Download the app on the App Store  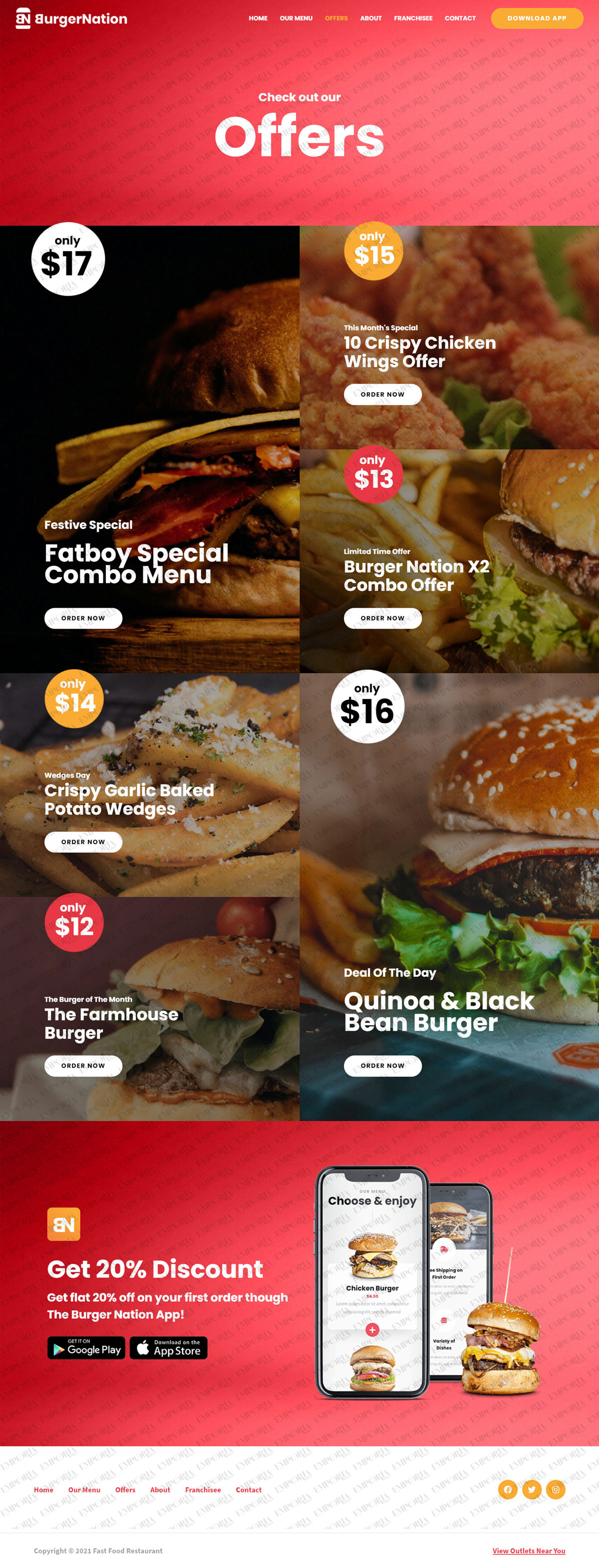(169, 1348)
